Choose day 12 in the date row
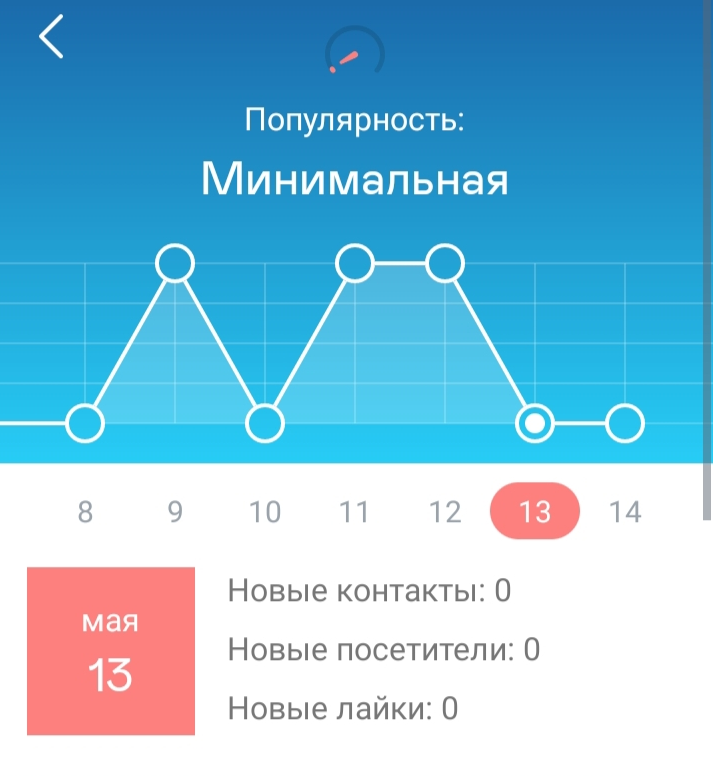Screen dimensions: 713x776 pyautogui.click(x=445, y=512)
